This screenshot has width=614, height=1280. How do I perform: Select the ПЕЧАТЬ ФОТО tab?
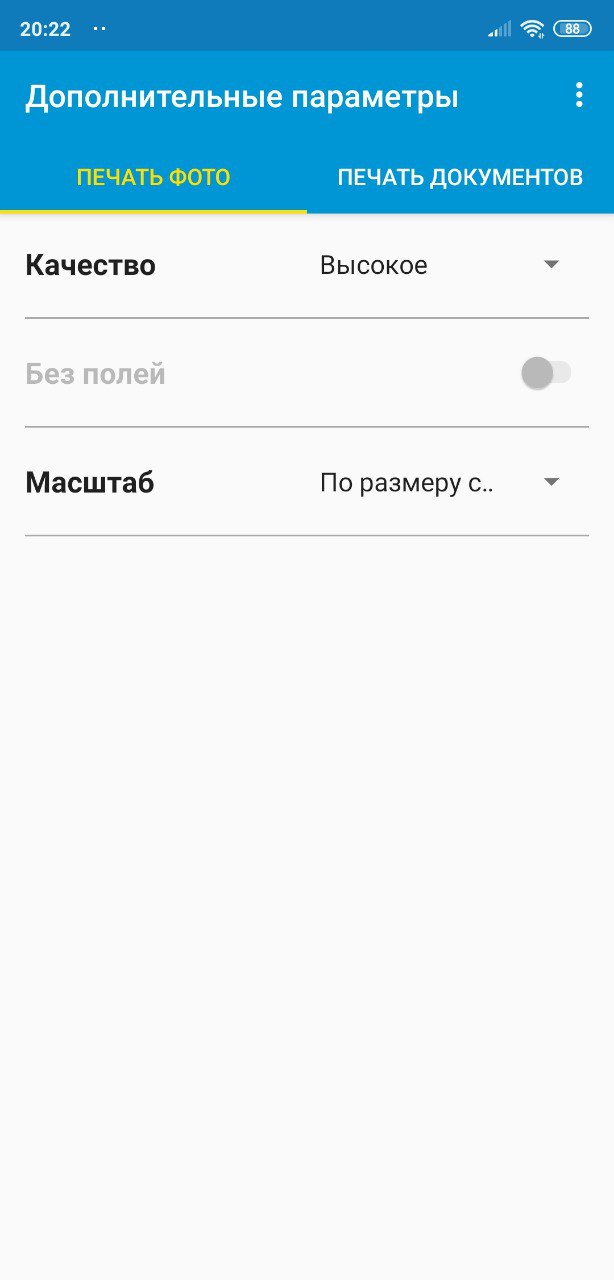pyautogui.click(x=154, y=178)
